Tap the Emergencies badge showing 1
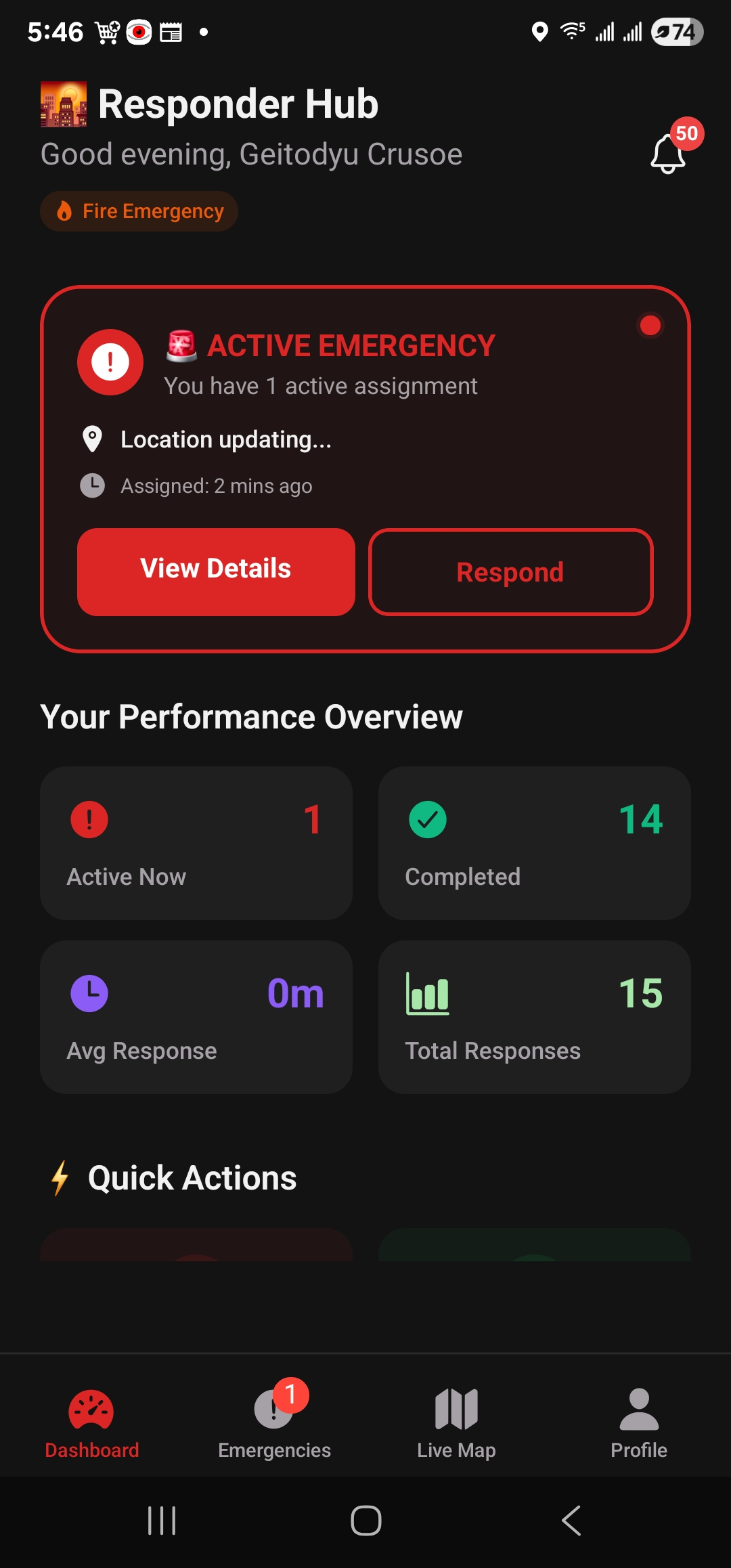 pos(291,1395)
